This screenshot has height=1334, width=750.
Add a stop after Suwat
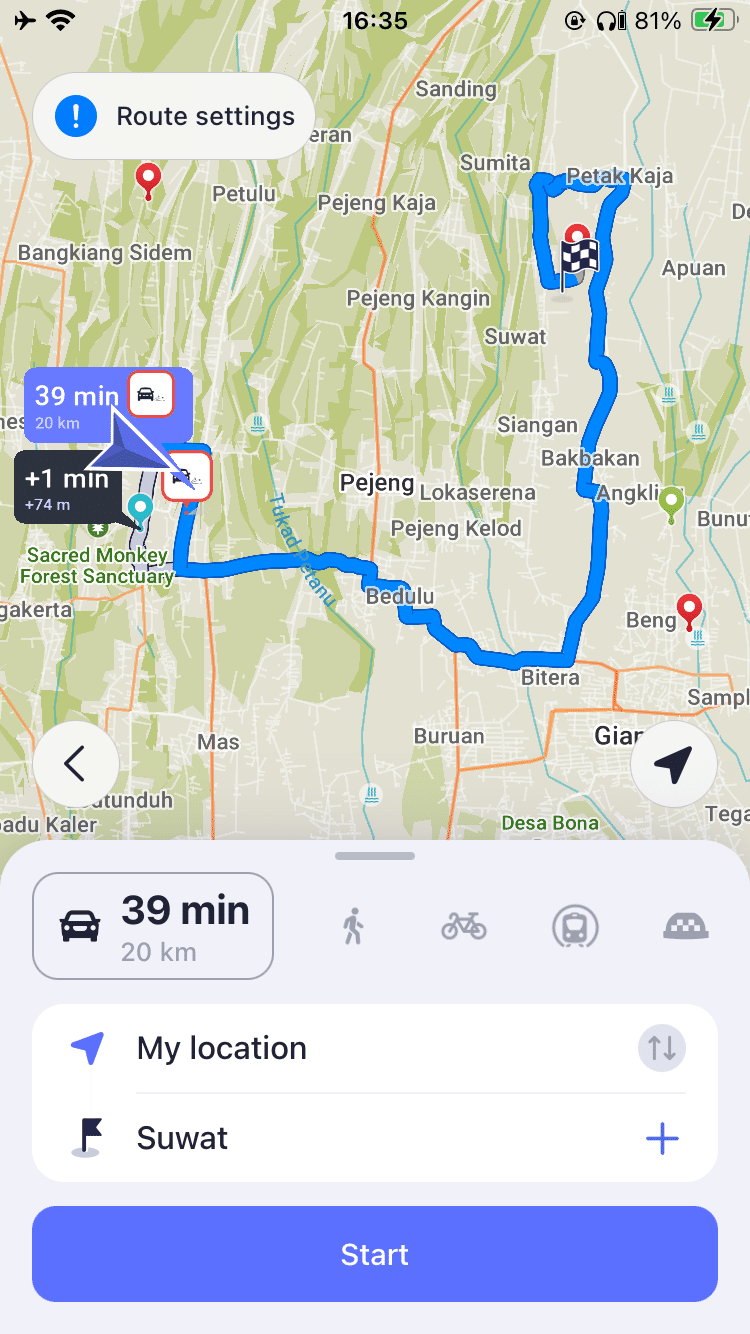click(x=661, y=1138)
